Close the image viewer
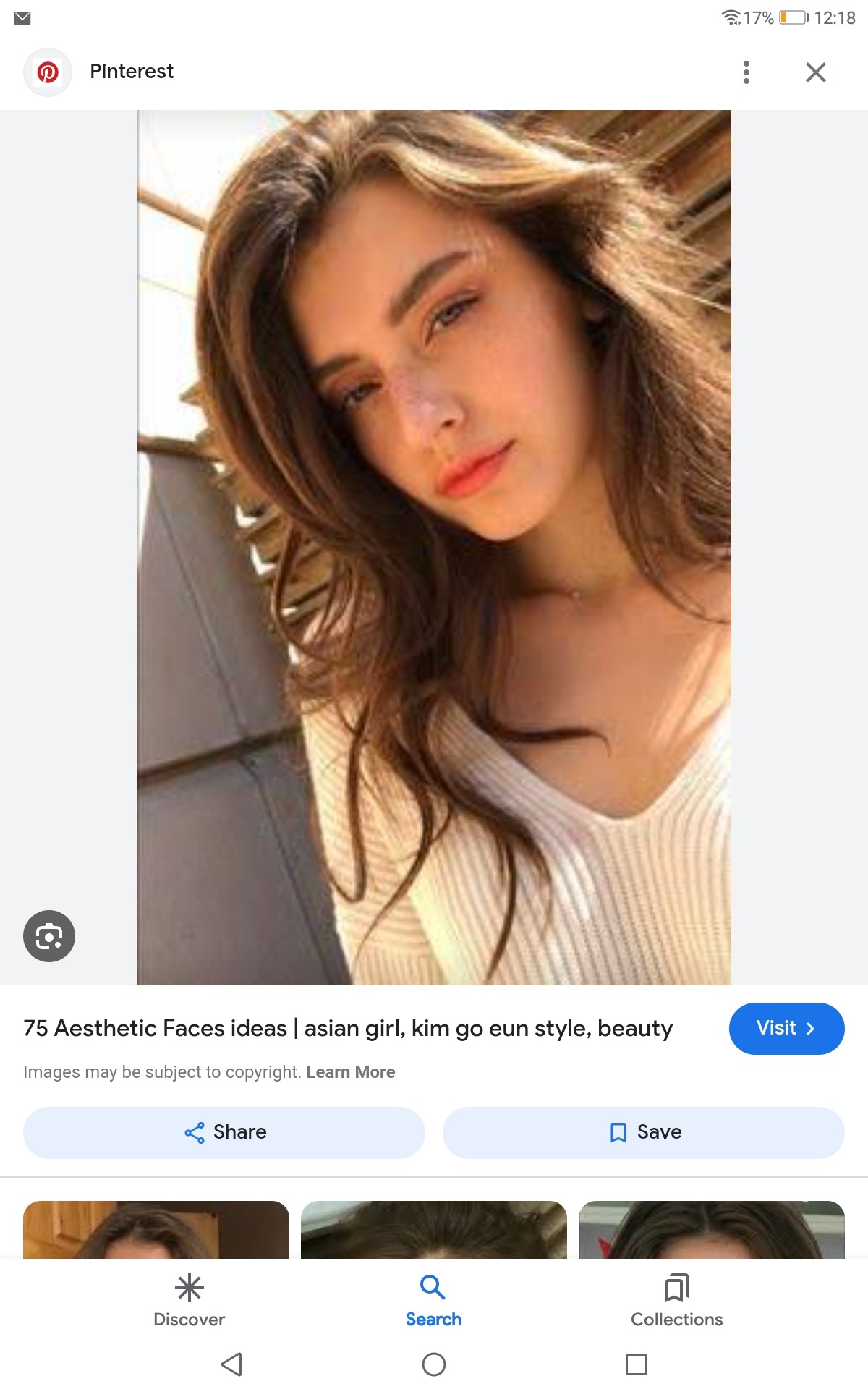 coord(816,72)
